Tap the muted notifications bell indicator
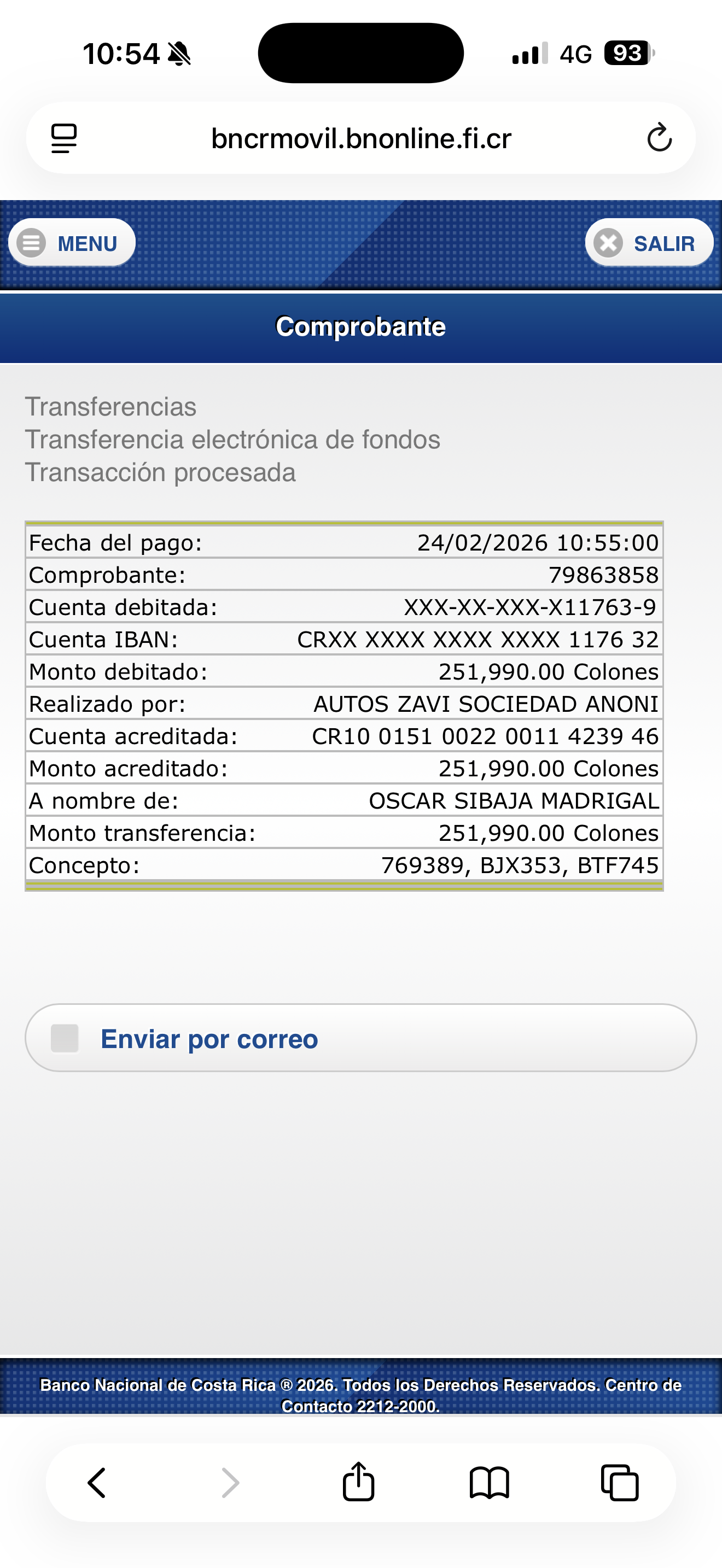The image size is (722, 1568). point(179,55)
